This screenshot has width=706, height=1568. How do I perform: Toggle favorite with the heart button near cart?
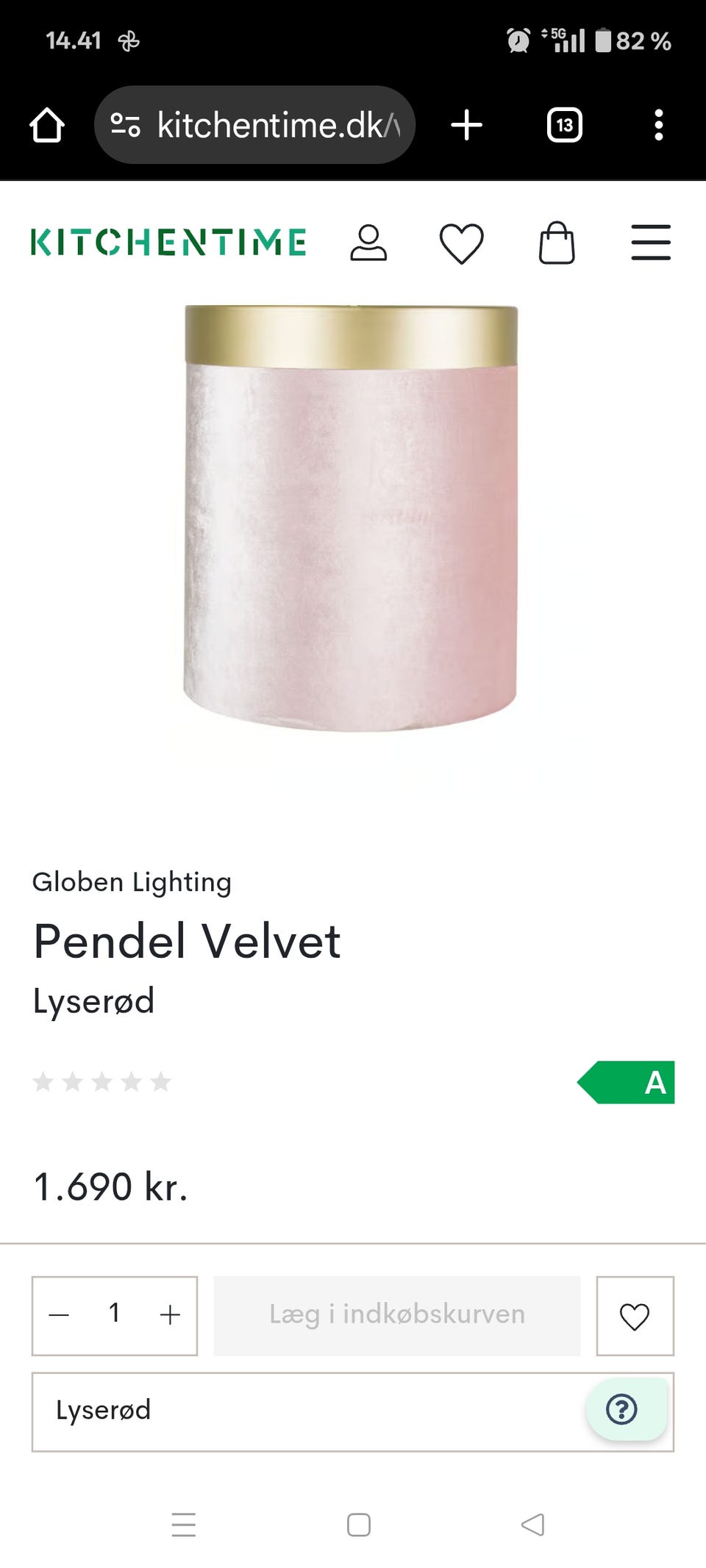click(x=635, y=1315)
